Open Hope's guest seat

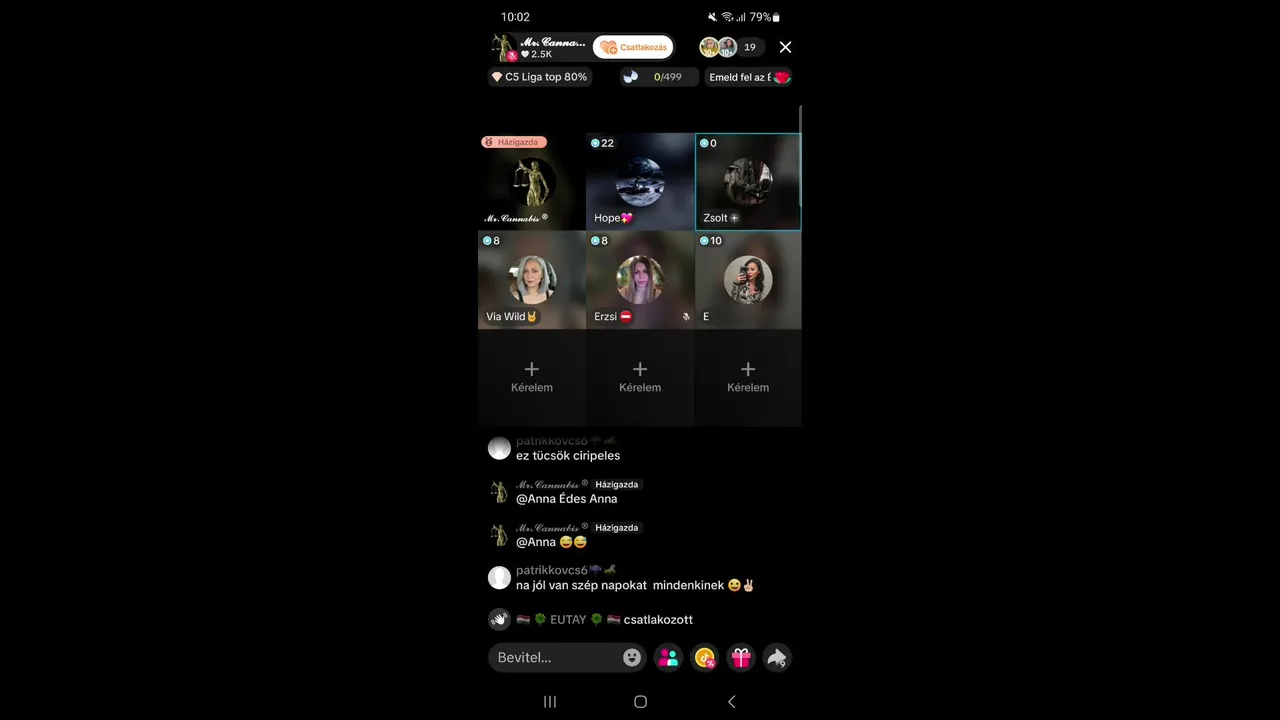(x=640, y=182)
